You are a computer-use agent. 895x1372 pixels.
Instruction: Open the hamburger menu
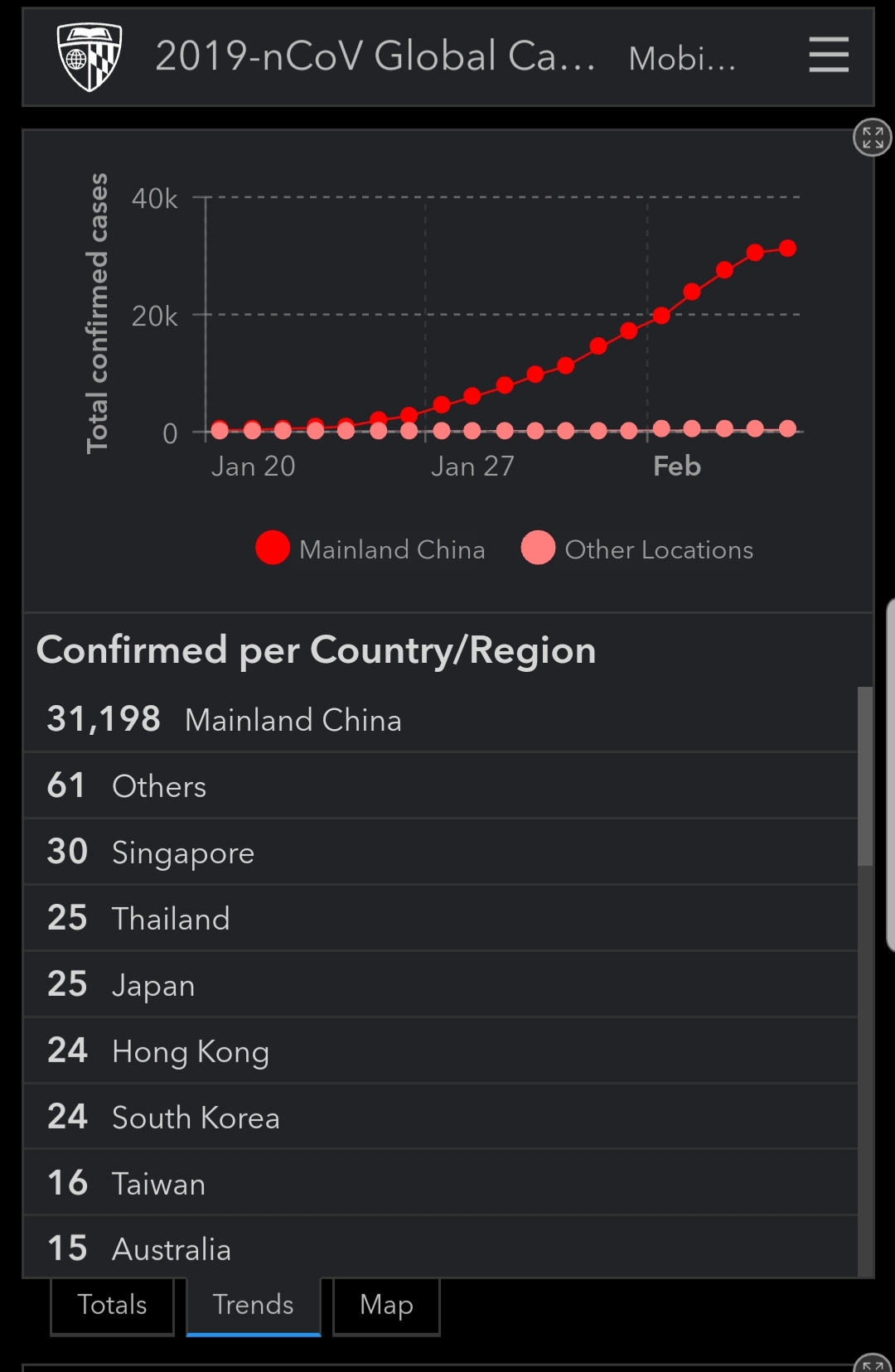coord(828,55)
